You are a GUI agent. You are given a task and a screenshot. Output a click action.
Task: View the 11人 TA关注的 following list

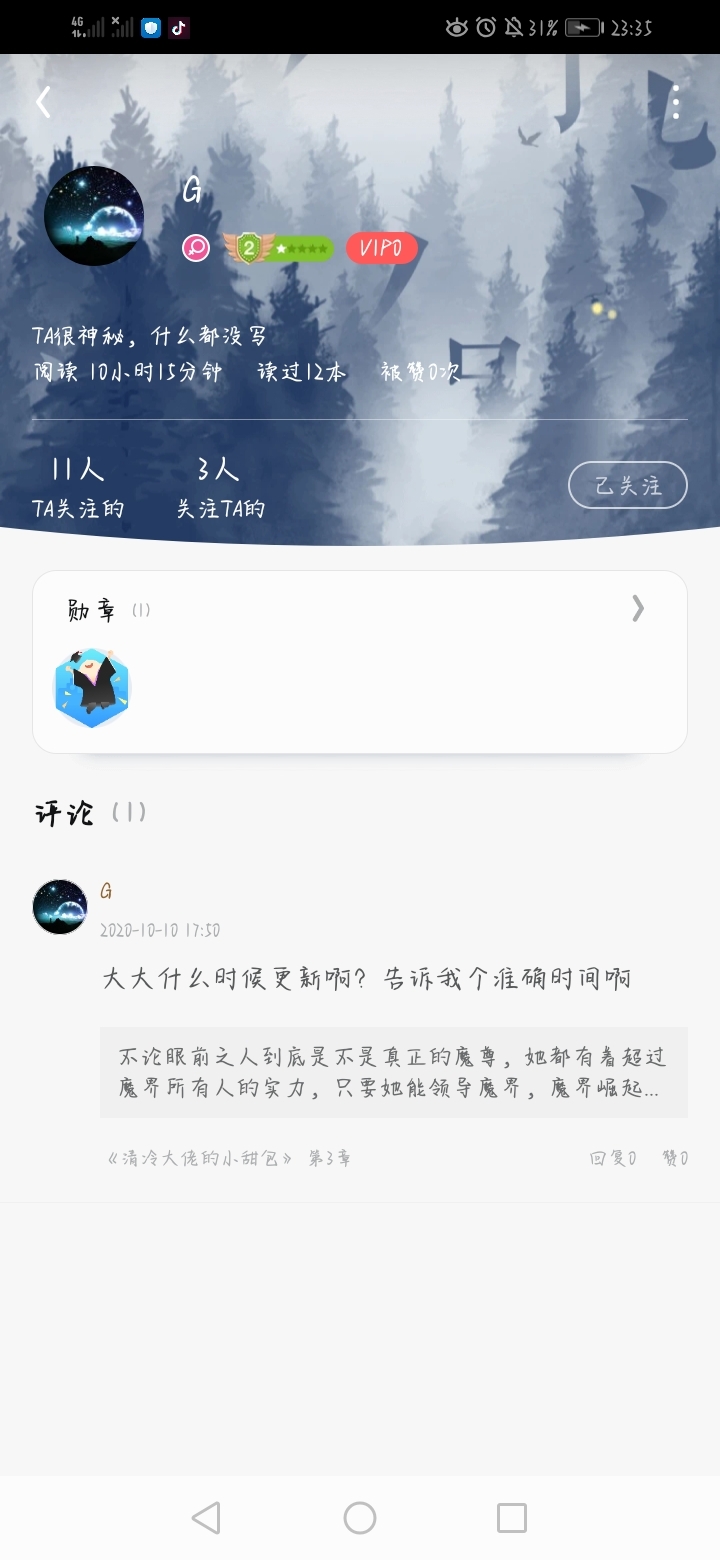(x=78, y=488)
